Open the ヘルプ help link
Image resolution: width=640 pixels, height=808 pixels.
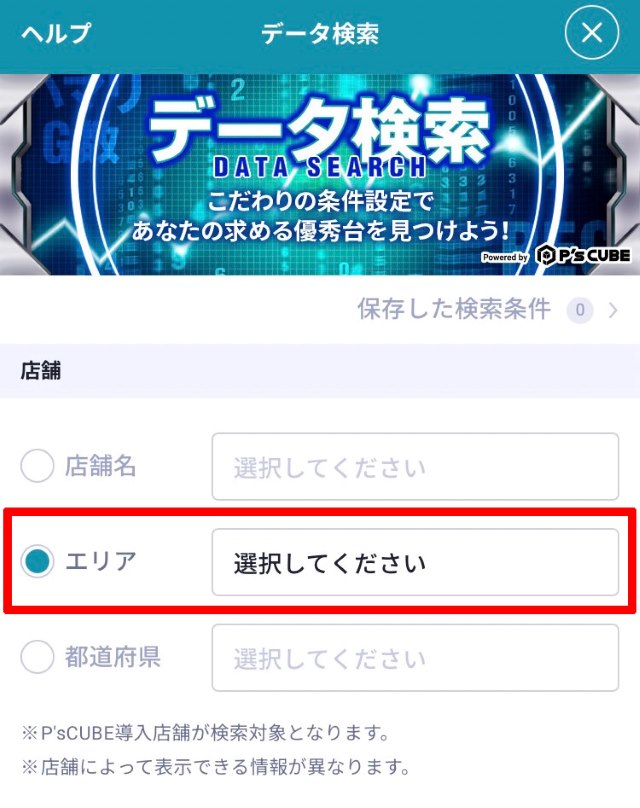[56, 33]
